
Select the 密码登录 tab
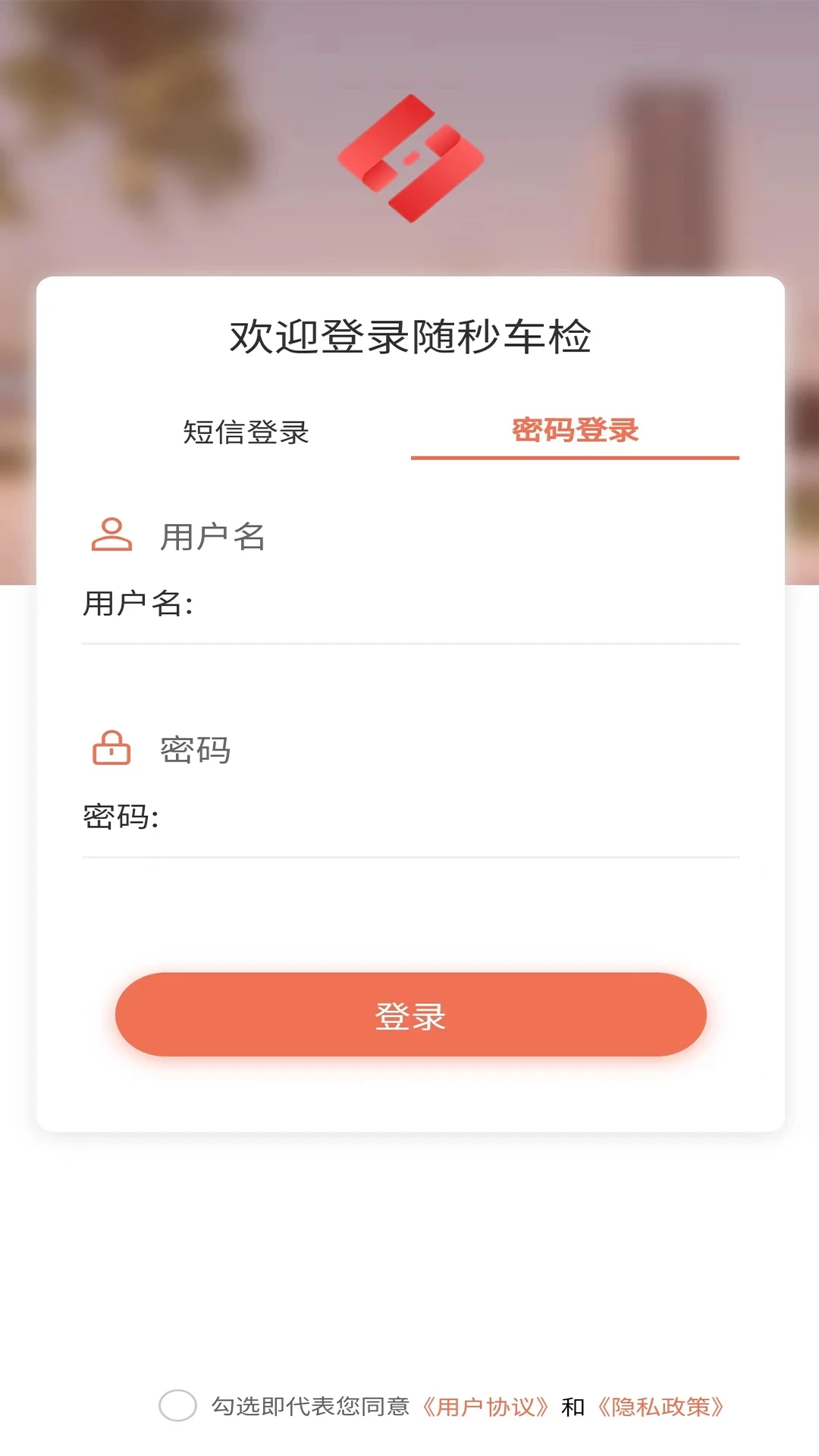coord(575,431)
